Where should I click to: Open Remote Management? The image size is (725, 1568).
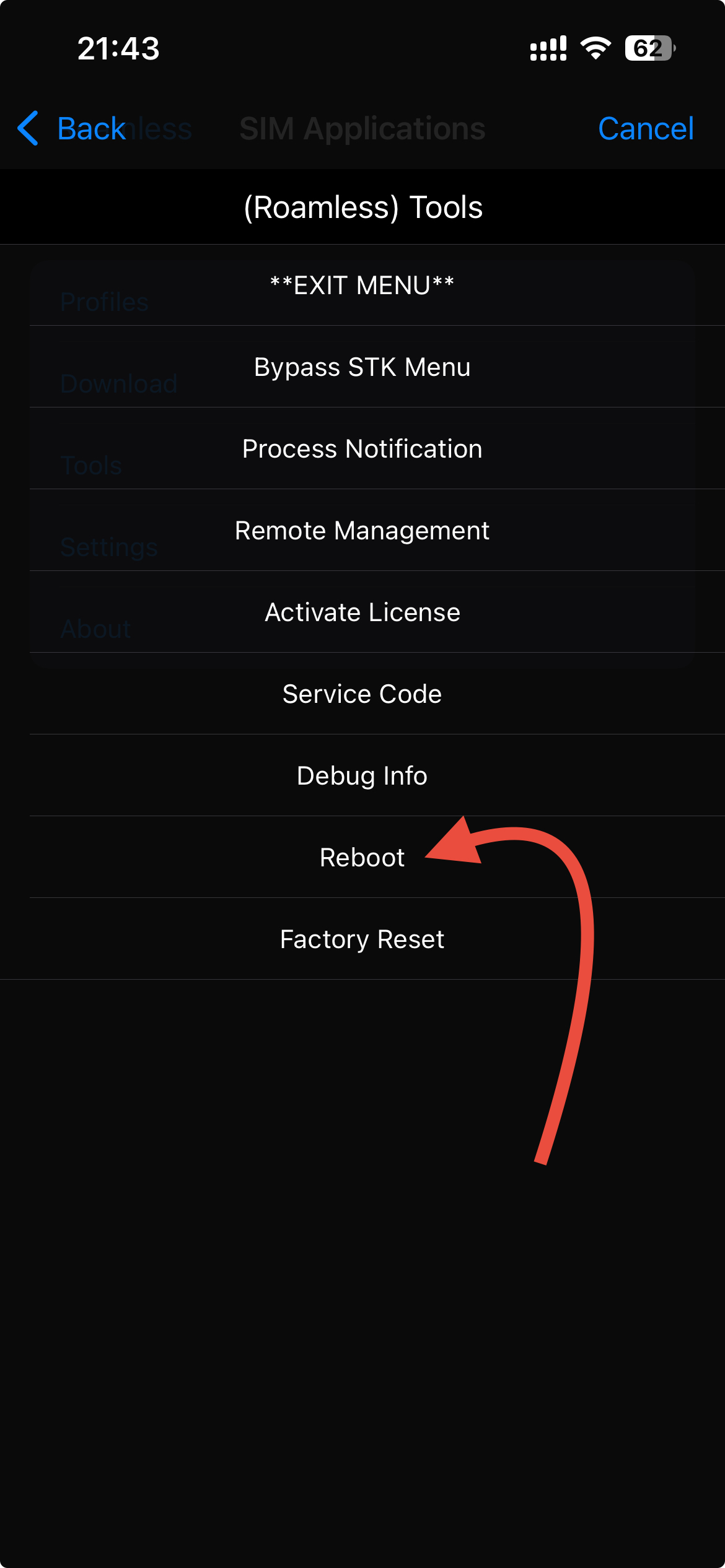362,531
